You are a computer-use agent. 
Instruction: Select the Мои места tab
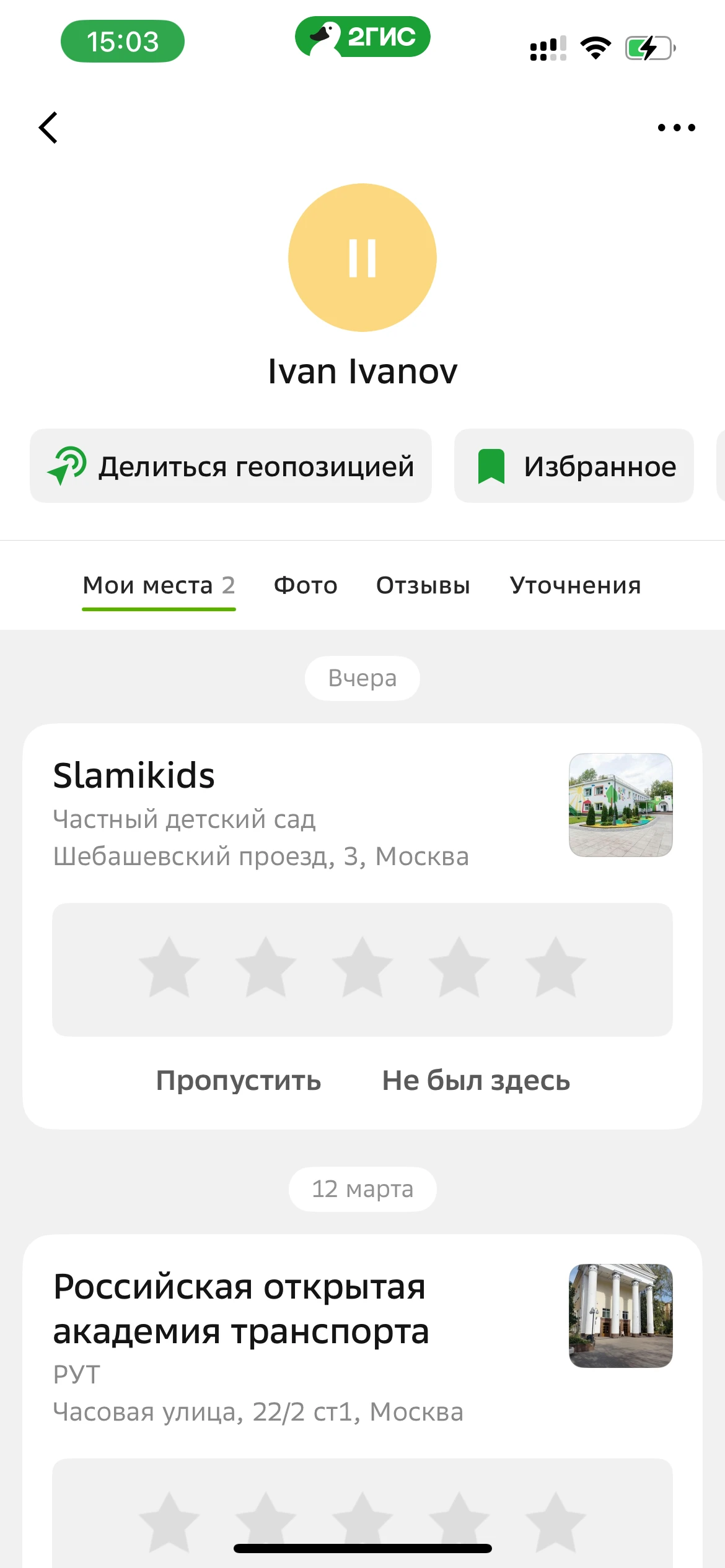(x=159, y=585)
